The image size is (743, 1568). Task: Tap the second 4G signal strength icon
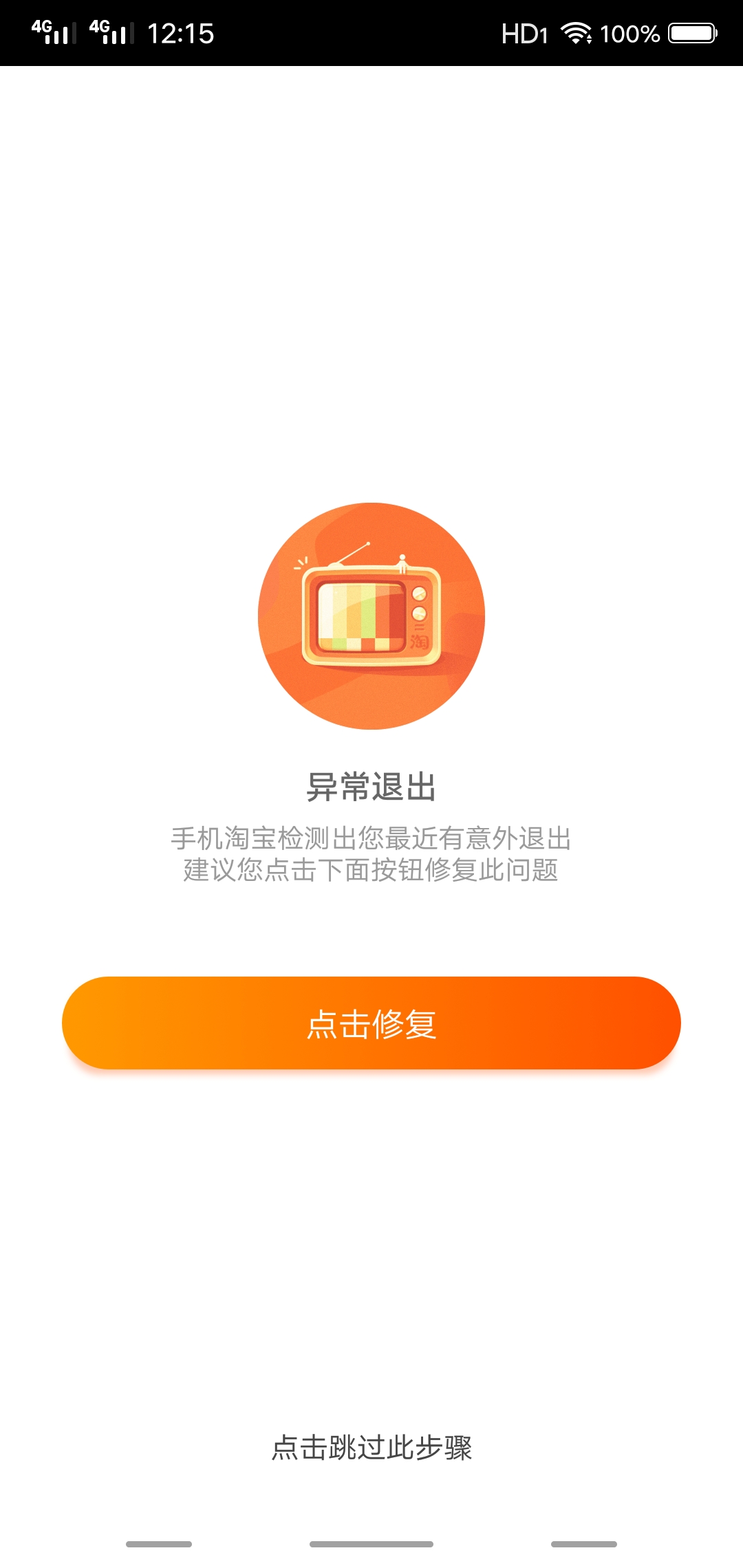coord(110,31)
